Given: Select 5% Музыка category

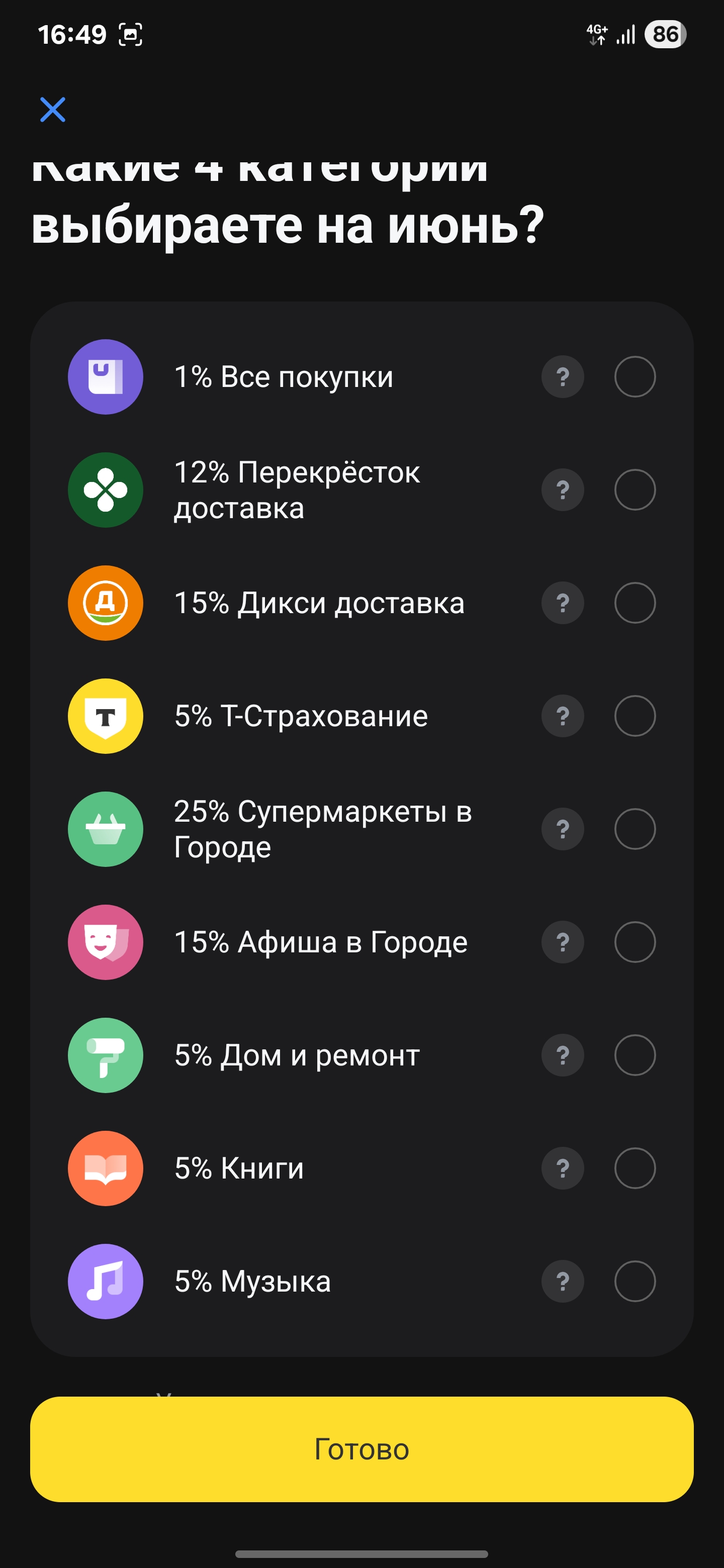Looking at the screenshot, I should pos(635,1282).
